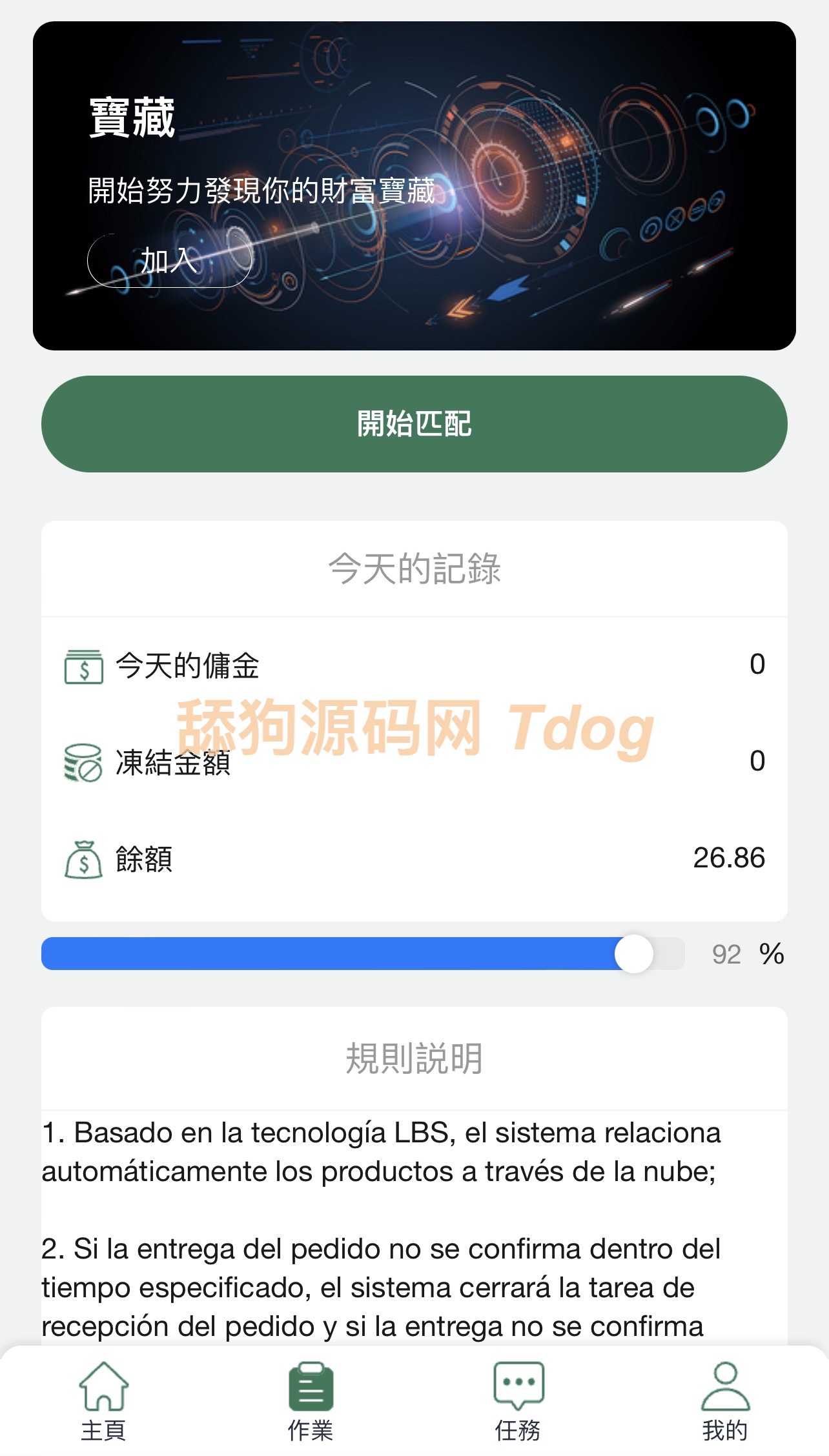Go to the 主頁 home tab

tap(103, 1400)
